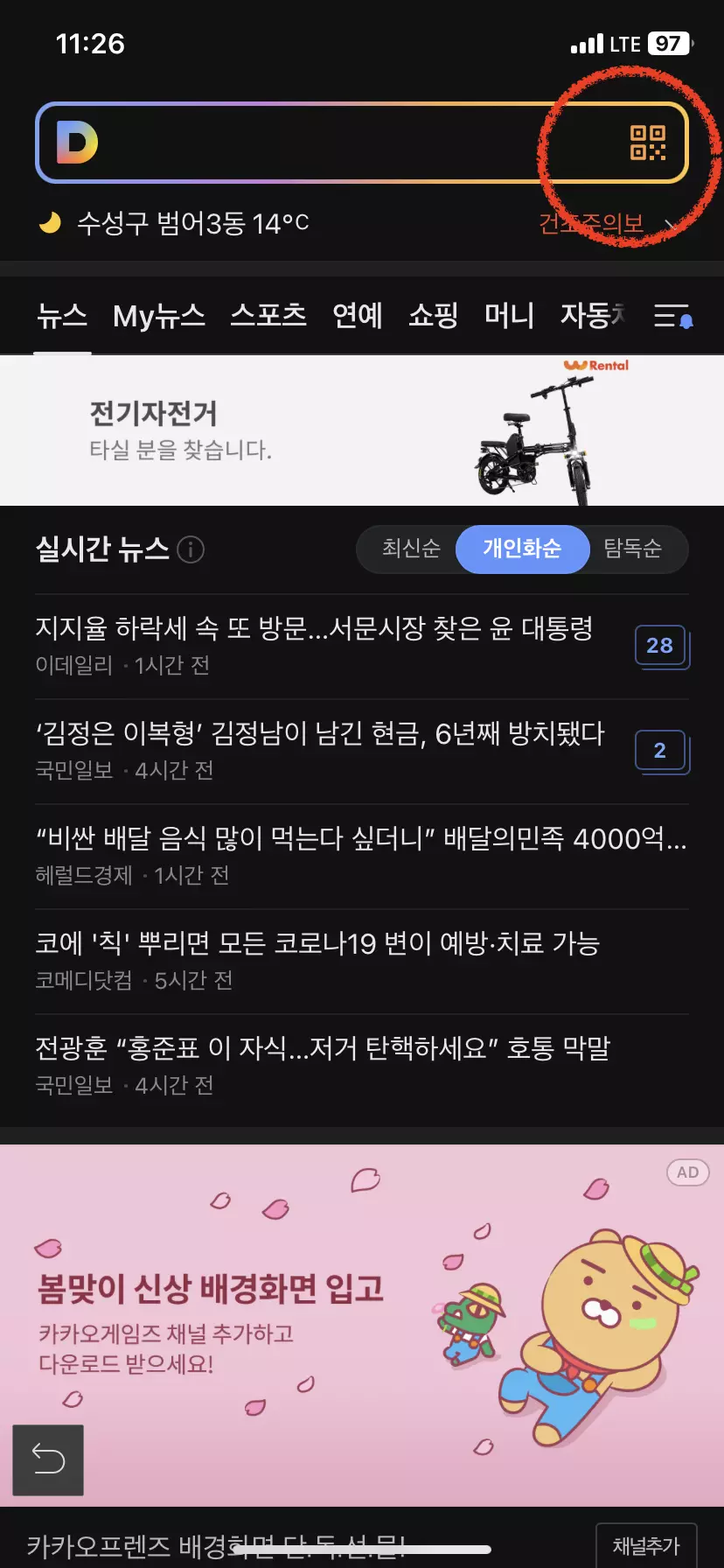Expand the chevron next to 건조주의보
Screen dimensions: 724x1568
coord(670,223)
